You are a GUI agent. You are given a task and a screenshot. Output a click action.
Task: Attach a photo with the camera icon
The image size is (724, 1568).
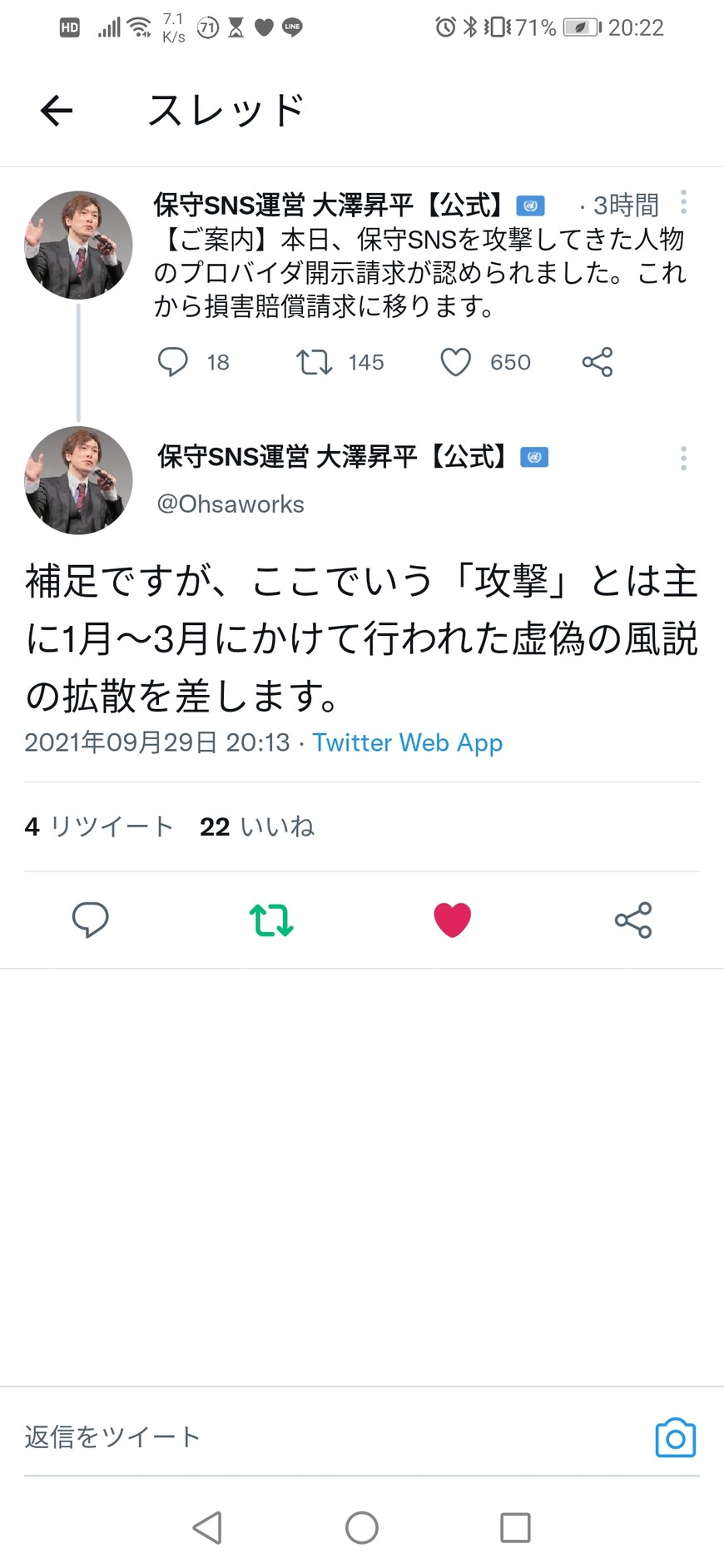point(675,1437)
